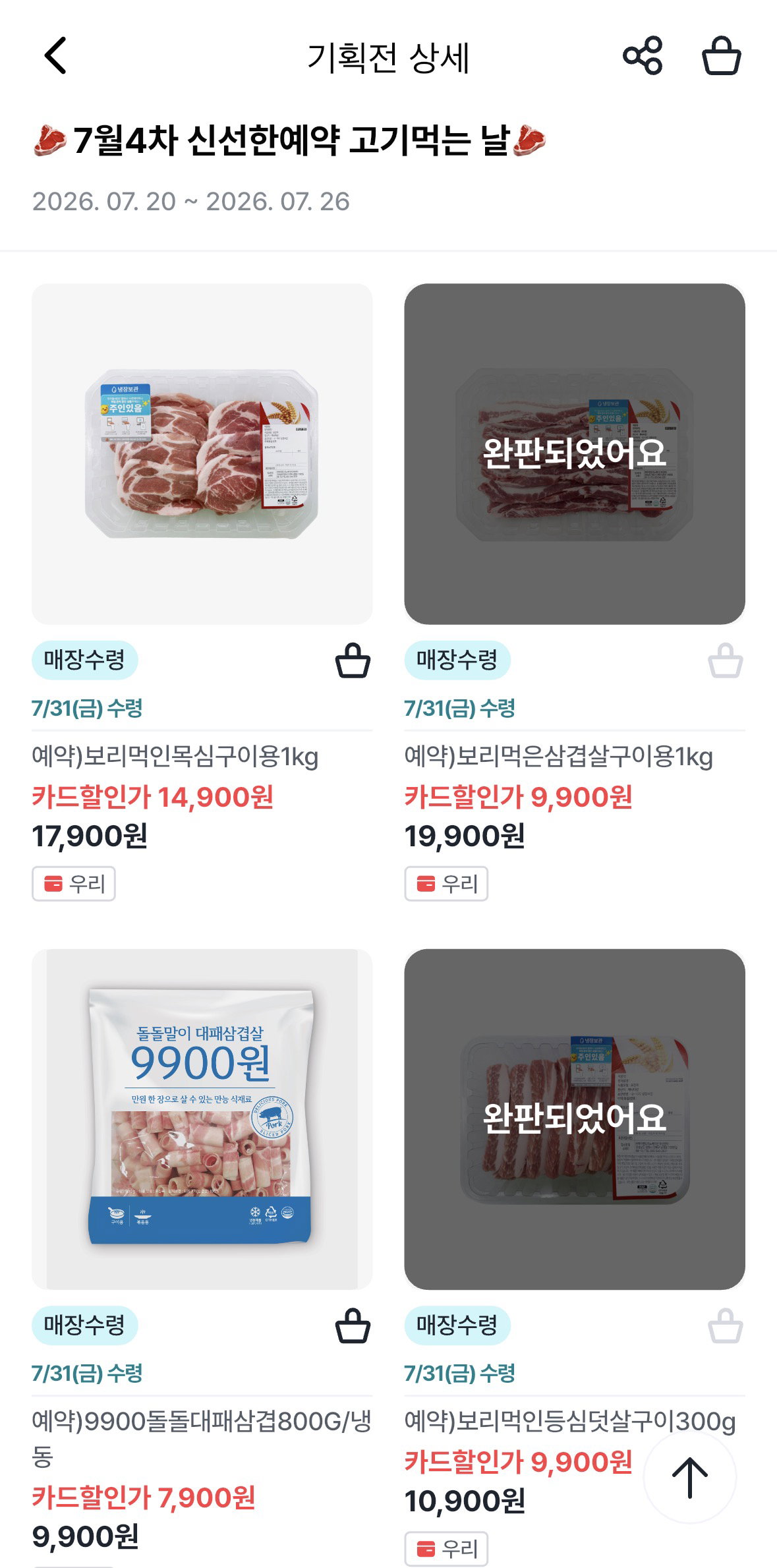View the 9900돌돌대패삼겹800G product image
This screenshot has height=1568, width=777.
pos(202,1119)
